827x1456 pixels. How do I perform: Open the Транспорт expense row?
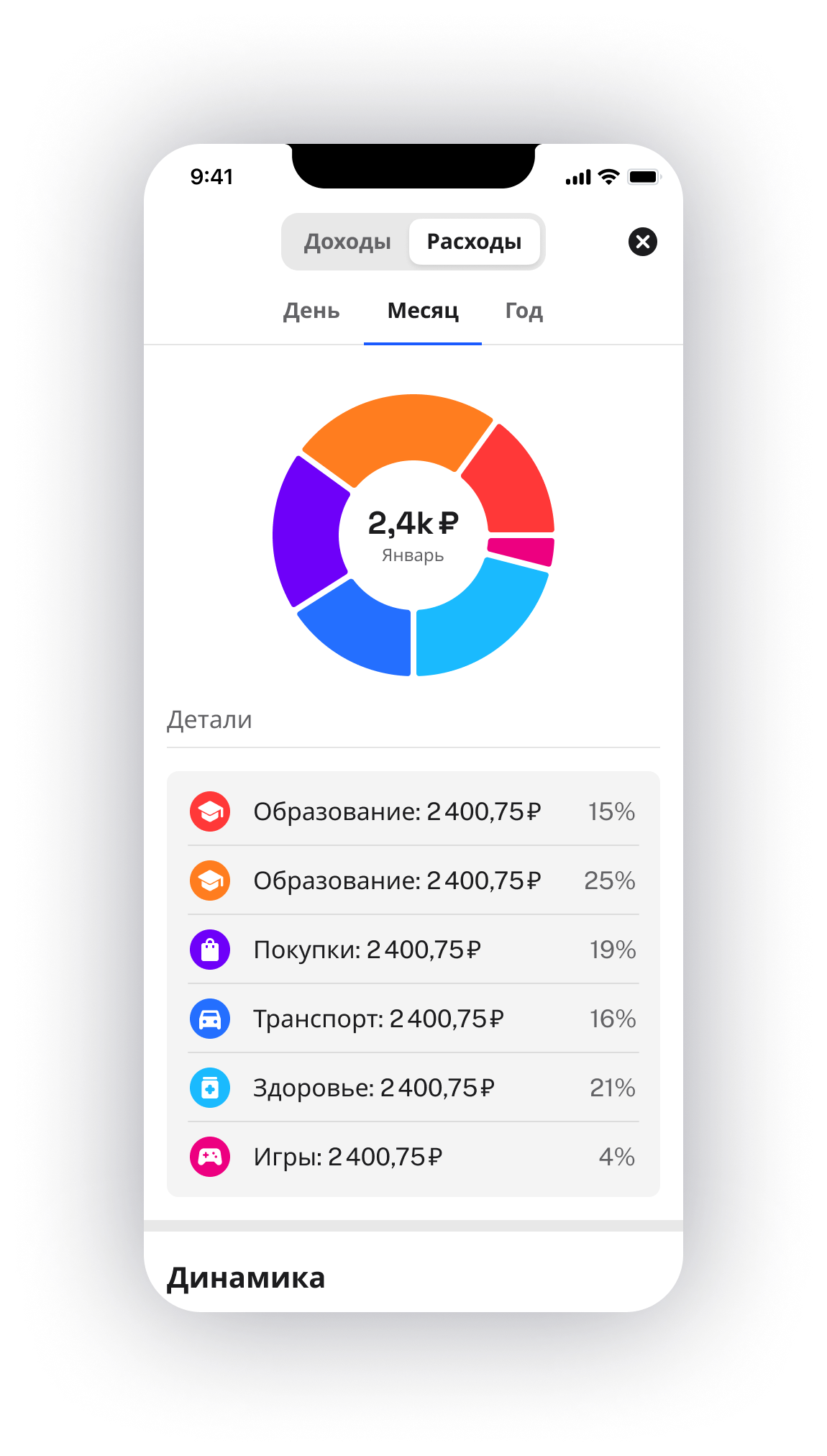click(413, 1019)
